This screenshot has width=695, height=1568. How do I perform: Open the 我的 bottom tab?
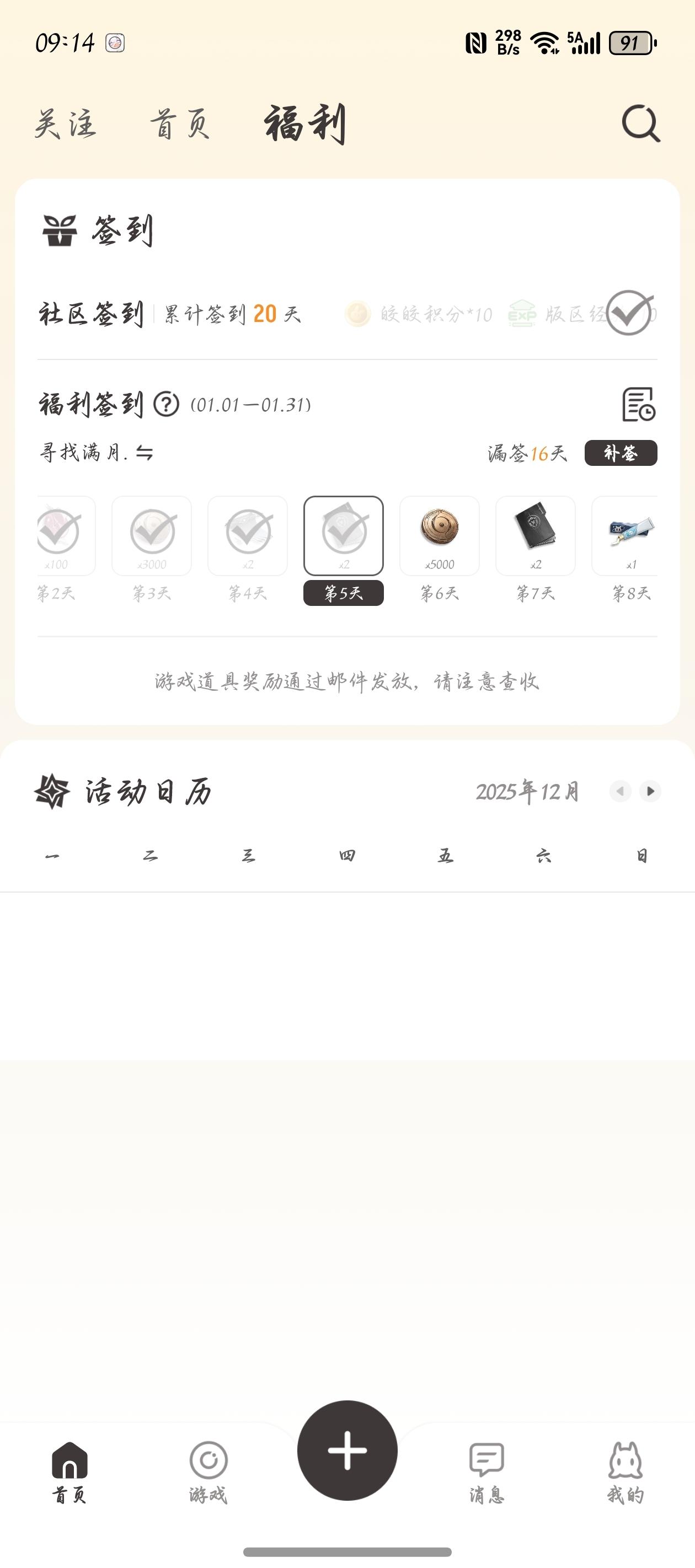[x=625, y=1472]
